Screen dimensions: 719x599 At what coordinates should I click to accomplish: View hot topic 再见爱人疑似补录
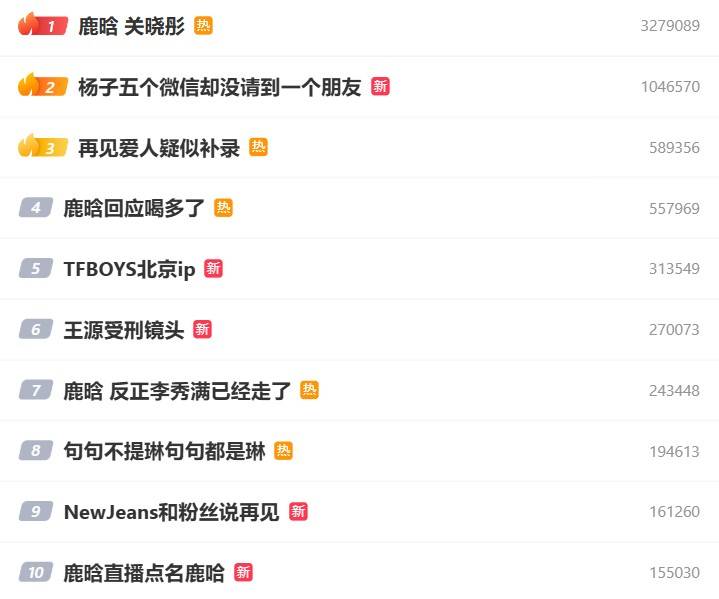[159, 148]
